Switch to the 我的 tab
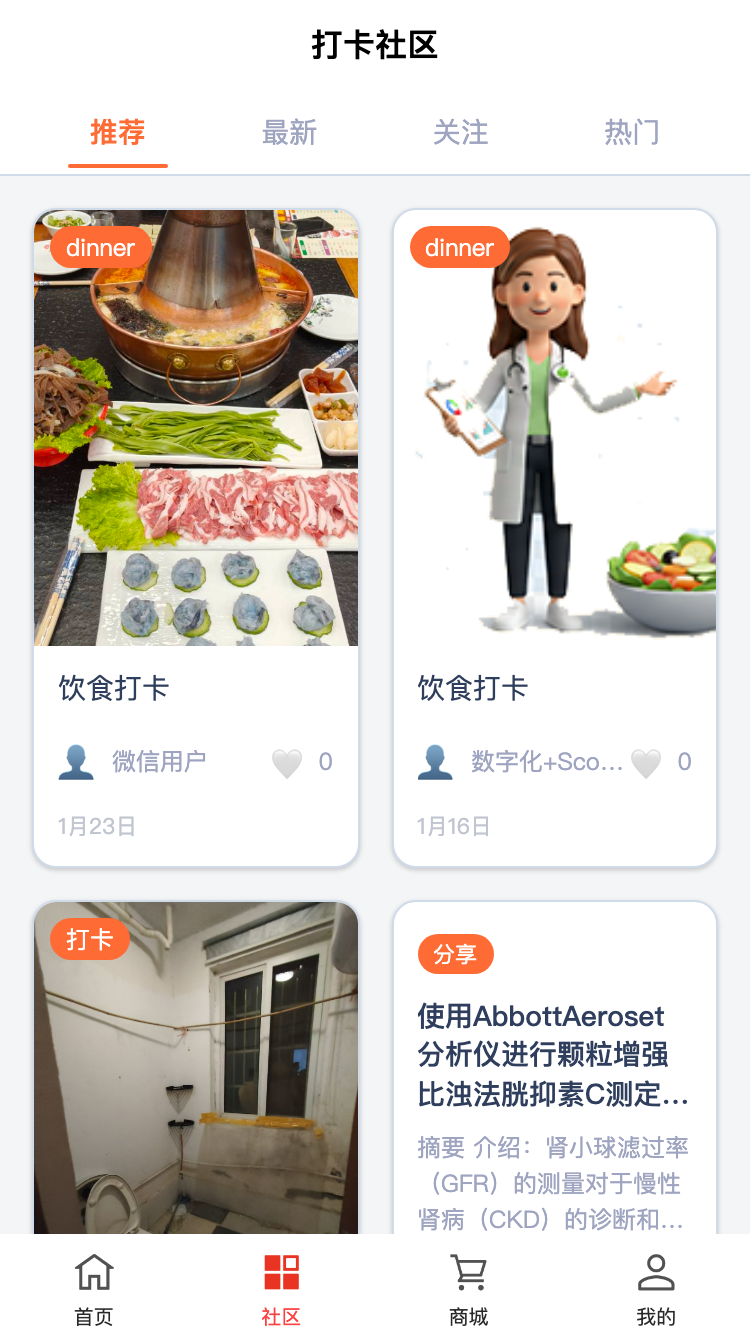The height and width of the screenshot is (1334, 750). coord(656,1288)
